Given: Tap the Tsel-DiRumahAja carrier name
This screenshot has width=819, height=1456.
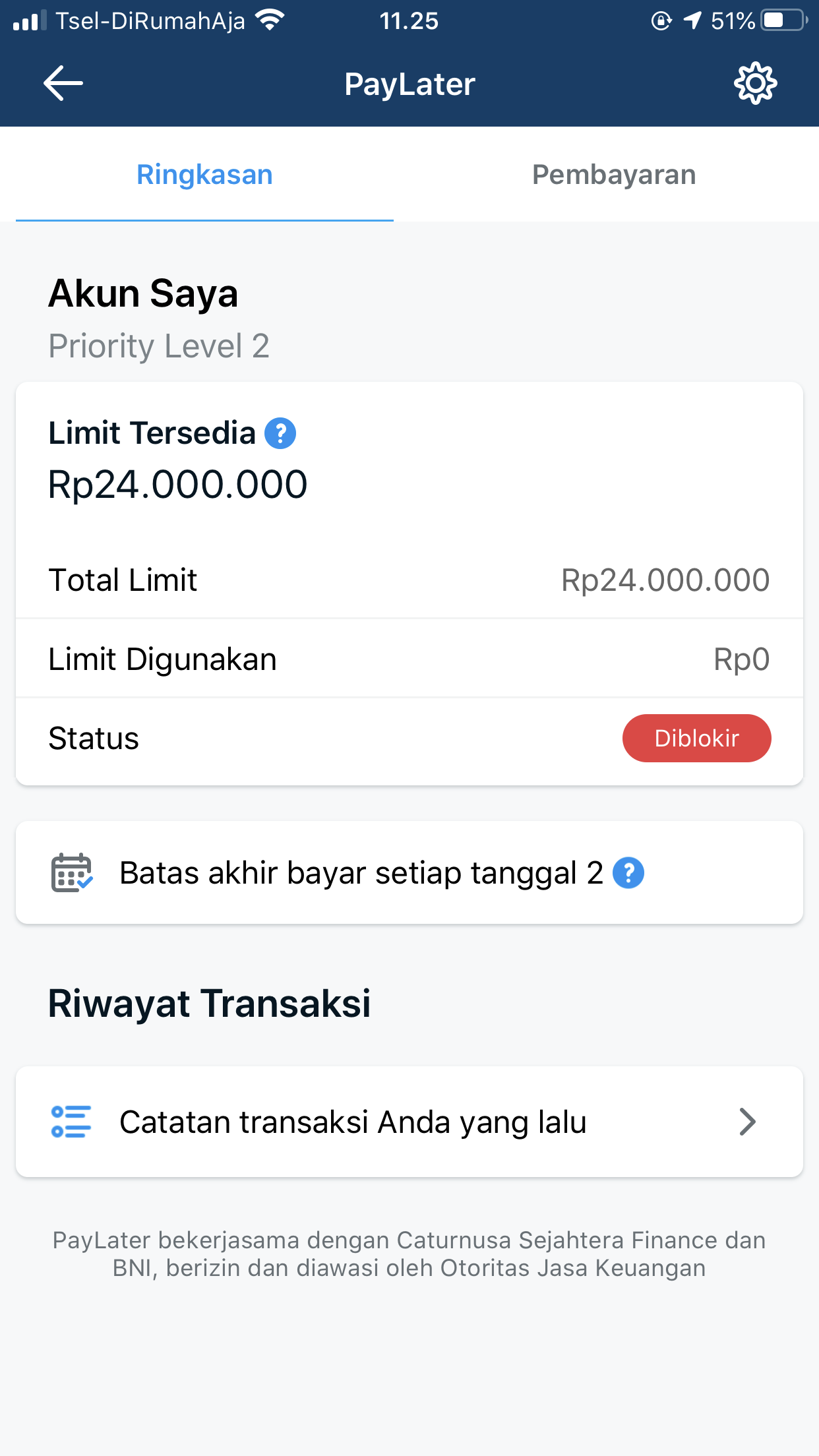Looking at the screenshot, I should point(150,20).
